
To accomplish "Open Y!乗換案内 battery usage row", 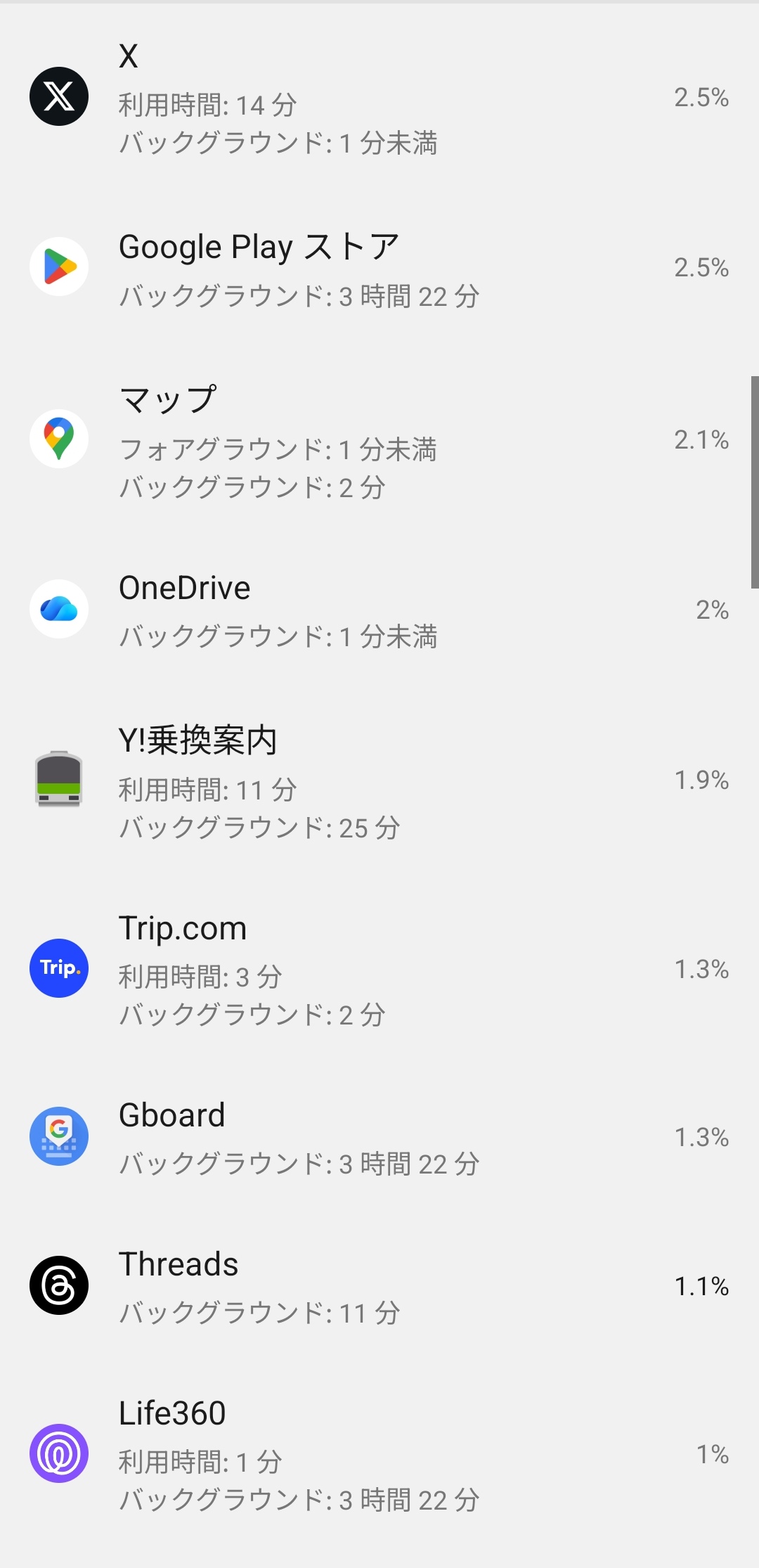I will click(x=379, y=780).
